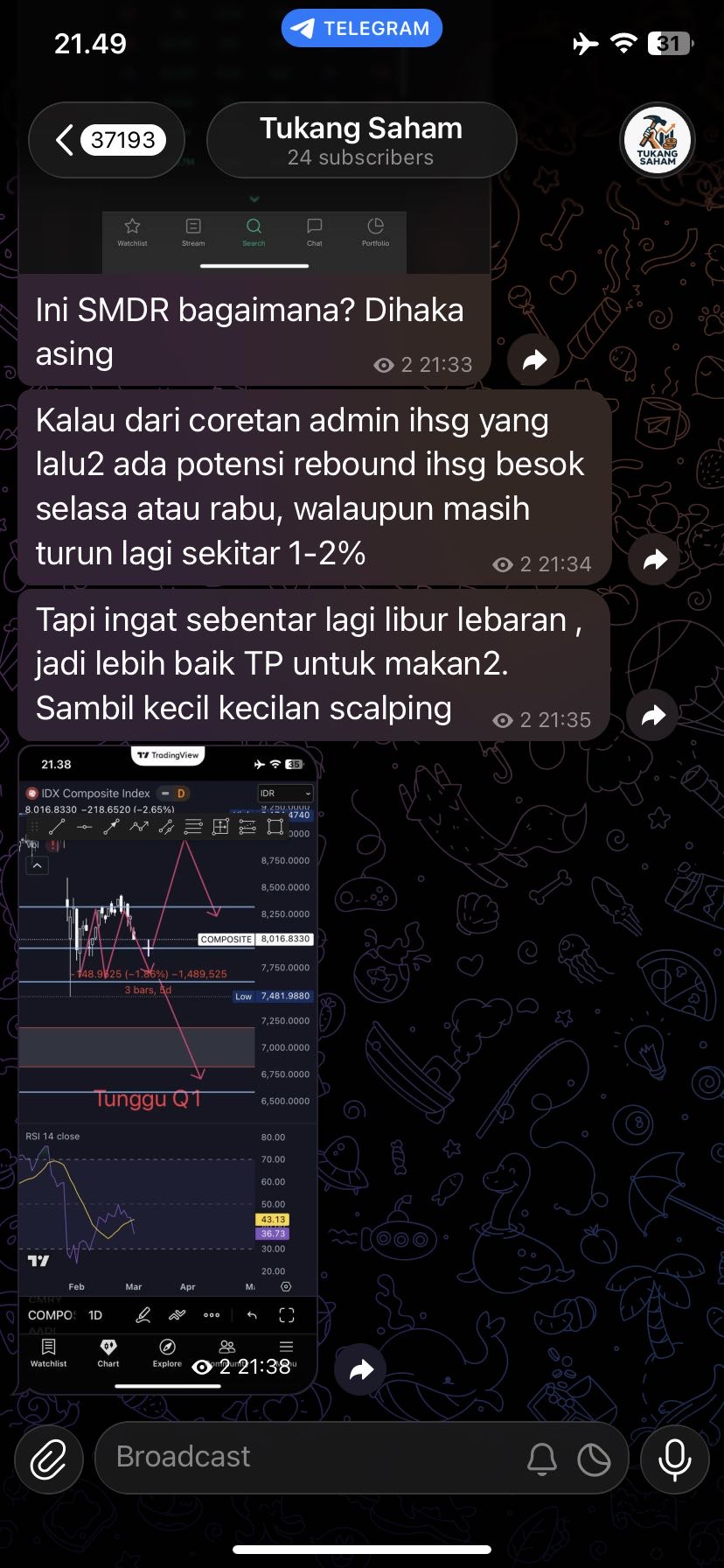Image resolution: width=724 pixels, height=1568 pixels.
Task: Tap the back button showing 37193
Action: coord(106,140)
